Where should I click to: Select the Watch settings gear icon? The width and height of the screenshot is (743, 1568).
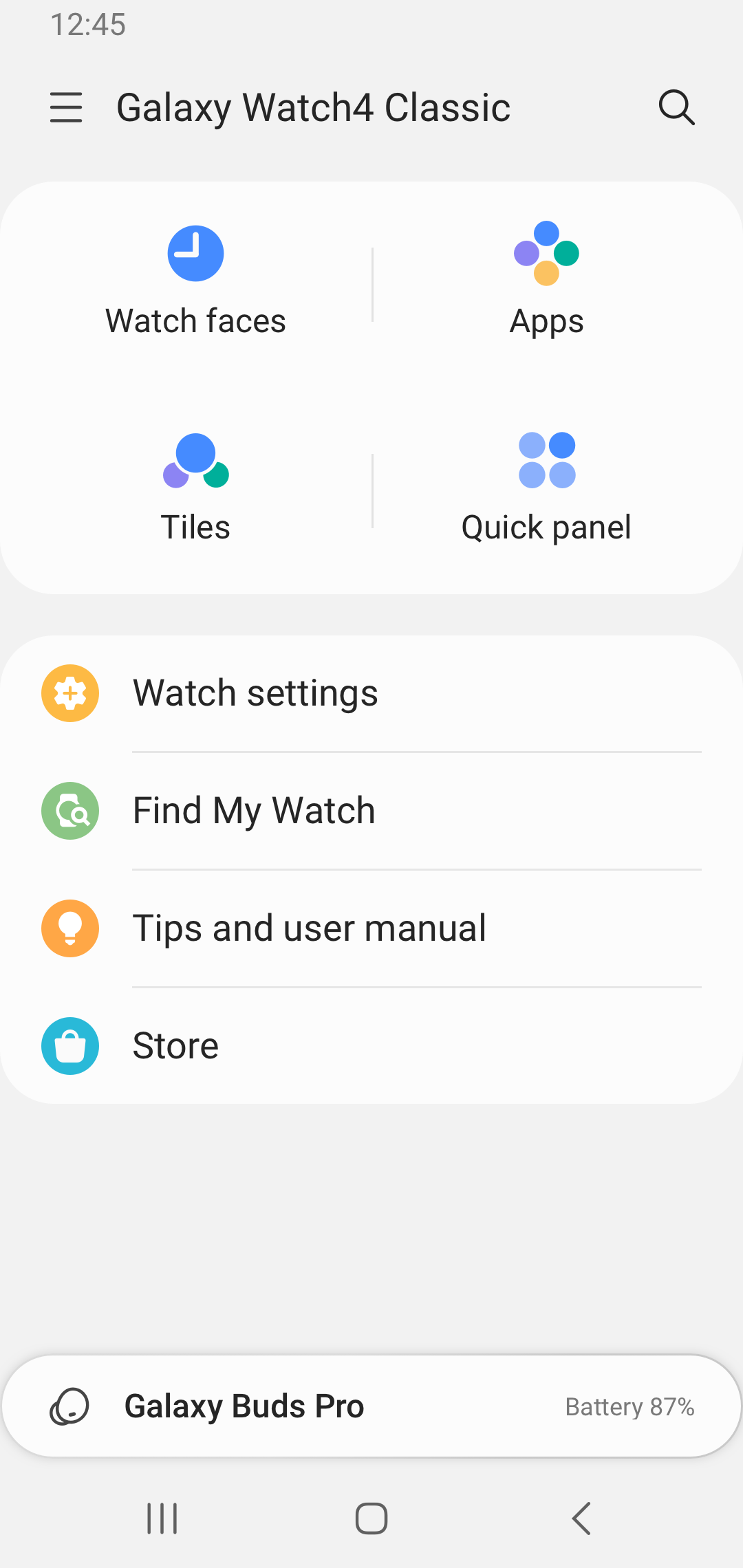point(69,693)
